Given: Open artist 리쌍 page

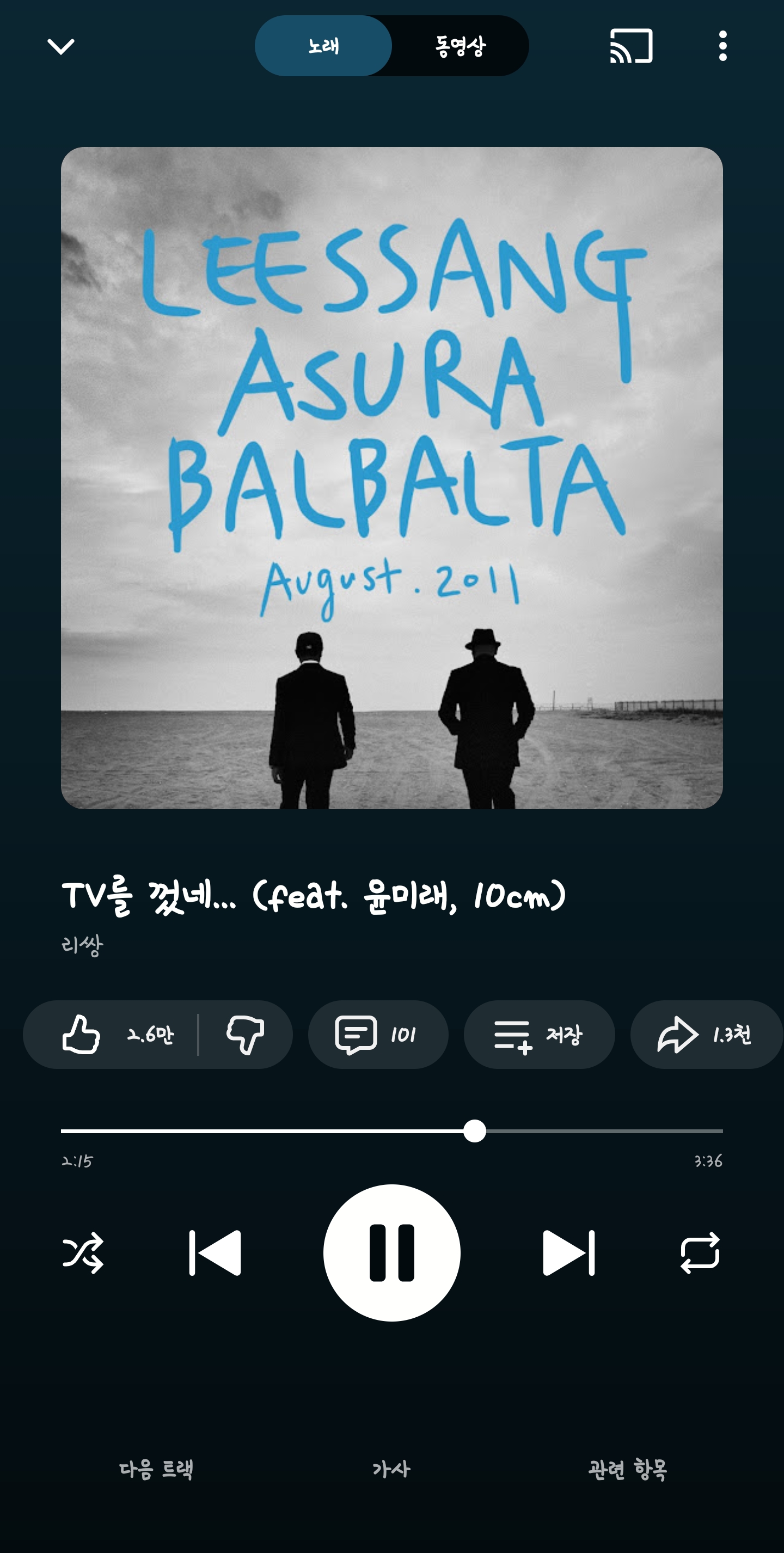Looking at the screenshot, I should pos(83,945).
